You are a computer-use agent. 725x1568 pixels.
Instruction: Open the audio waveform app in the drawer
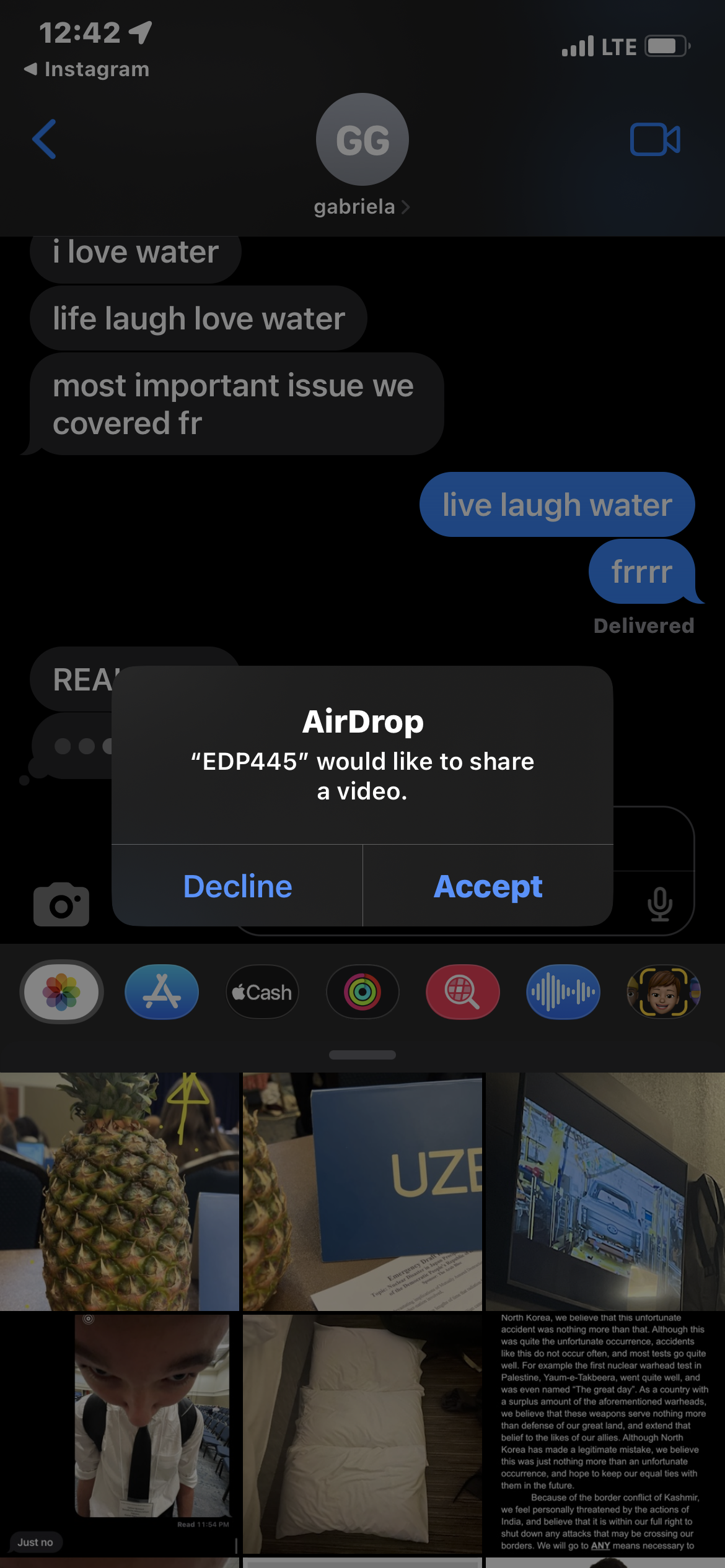click(x=563, y=992)
